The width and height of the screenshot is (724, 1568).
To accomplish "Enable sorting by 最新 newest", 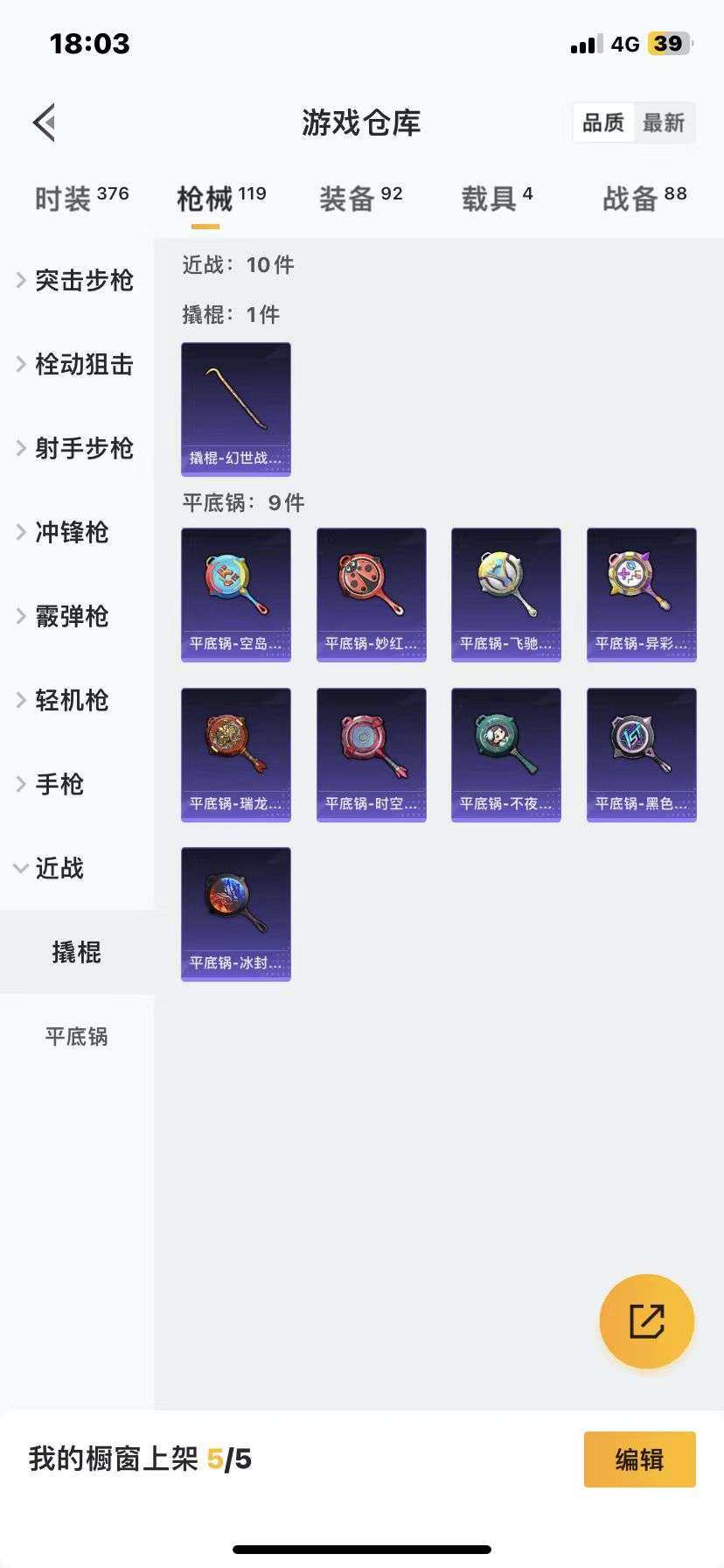I will 665,122.
